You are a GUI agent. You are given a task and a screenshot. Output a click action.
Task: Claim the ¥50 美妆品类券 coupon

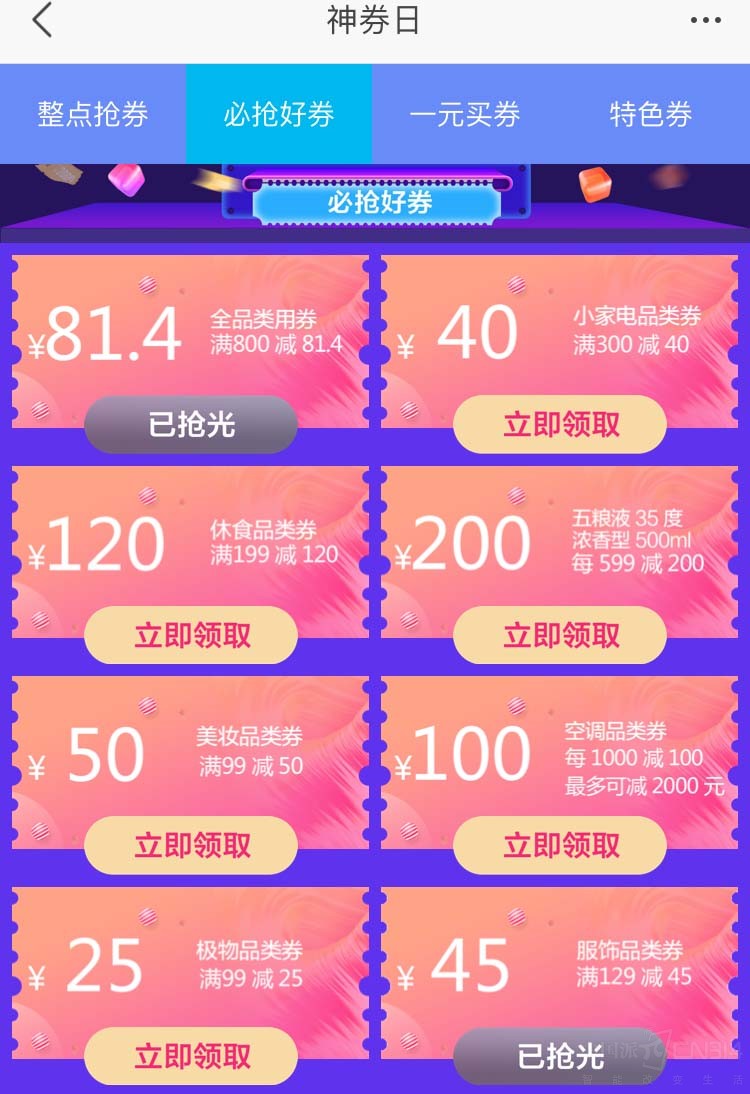pyautogui.click(x=191, y=846)
